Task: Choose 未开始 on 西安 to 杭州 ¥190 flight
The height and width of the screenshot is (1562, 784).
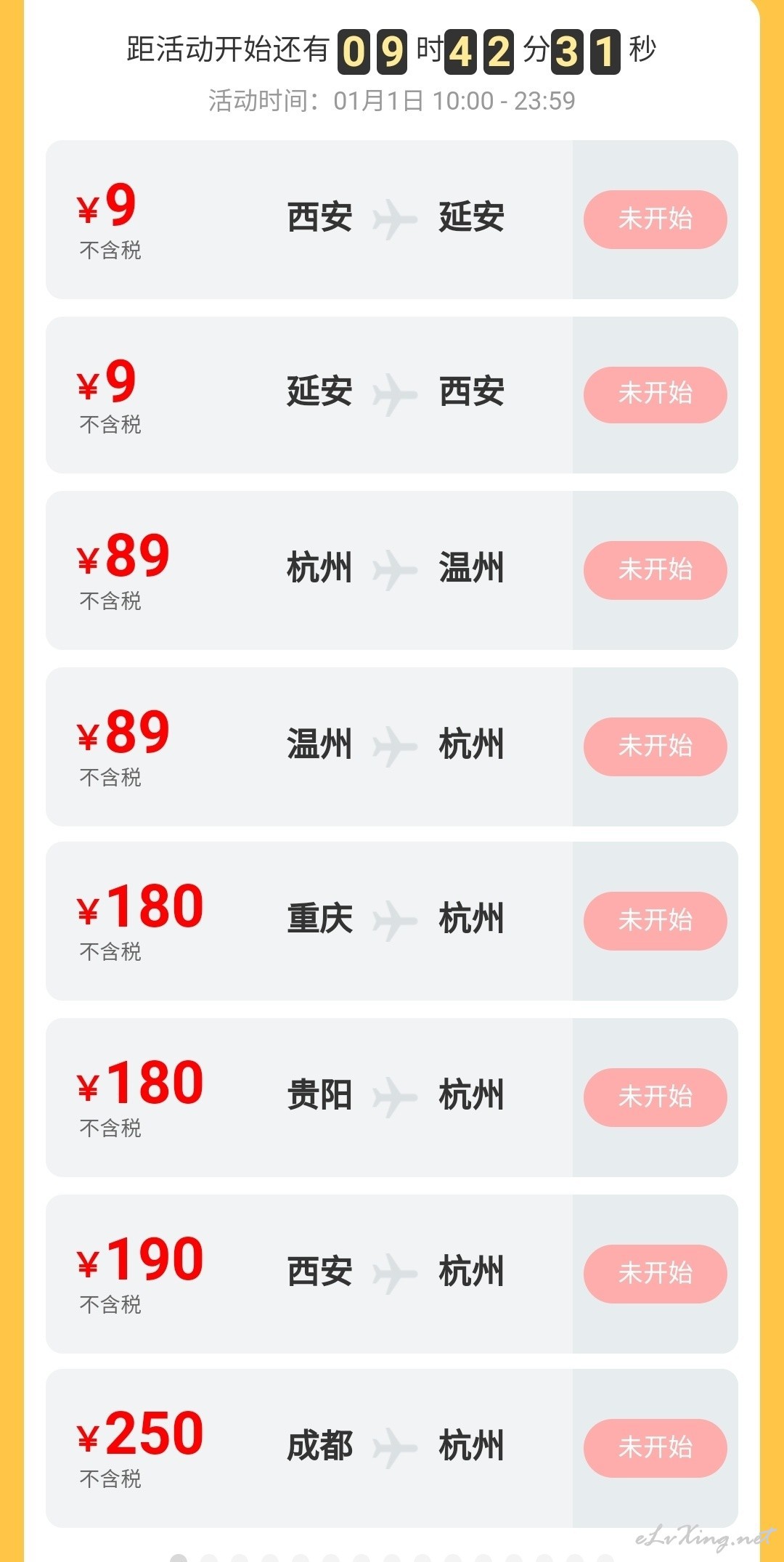Action: (655, 1274)
